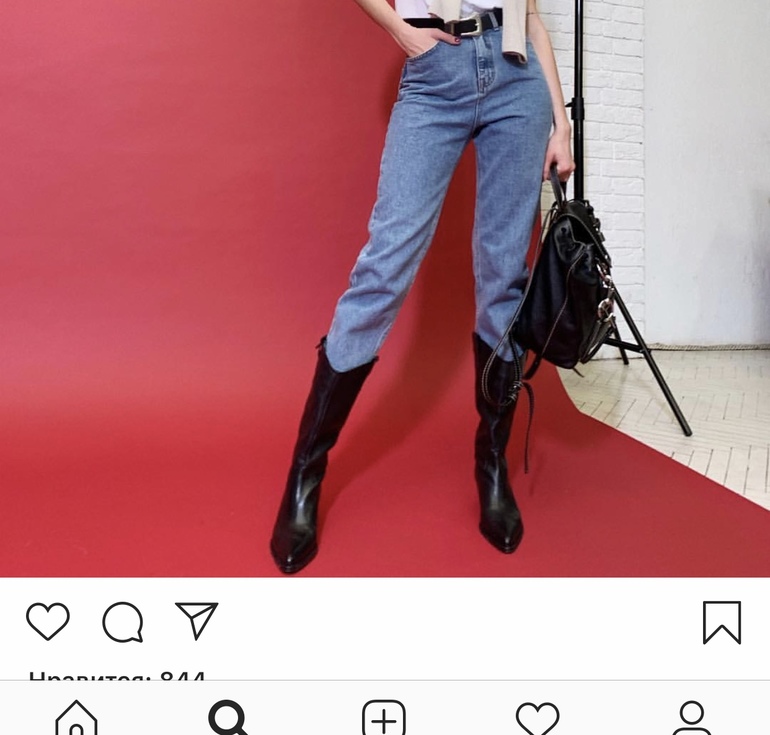
Task: Switch to the Profile tab
Action: [691, 717]
